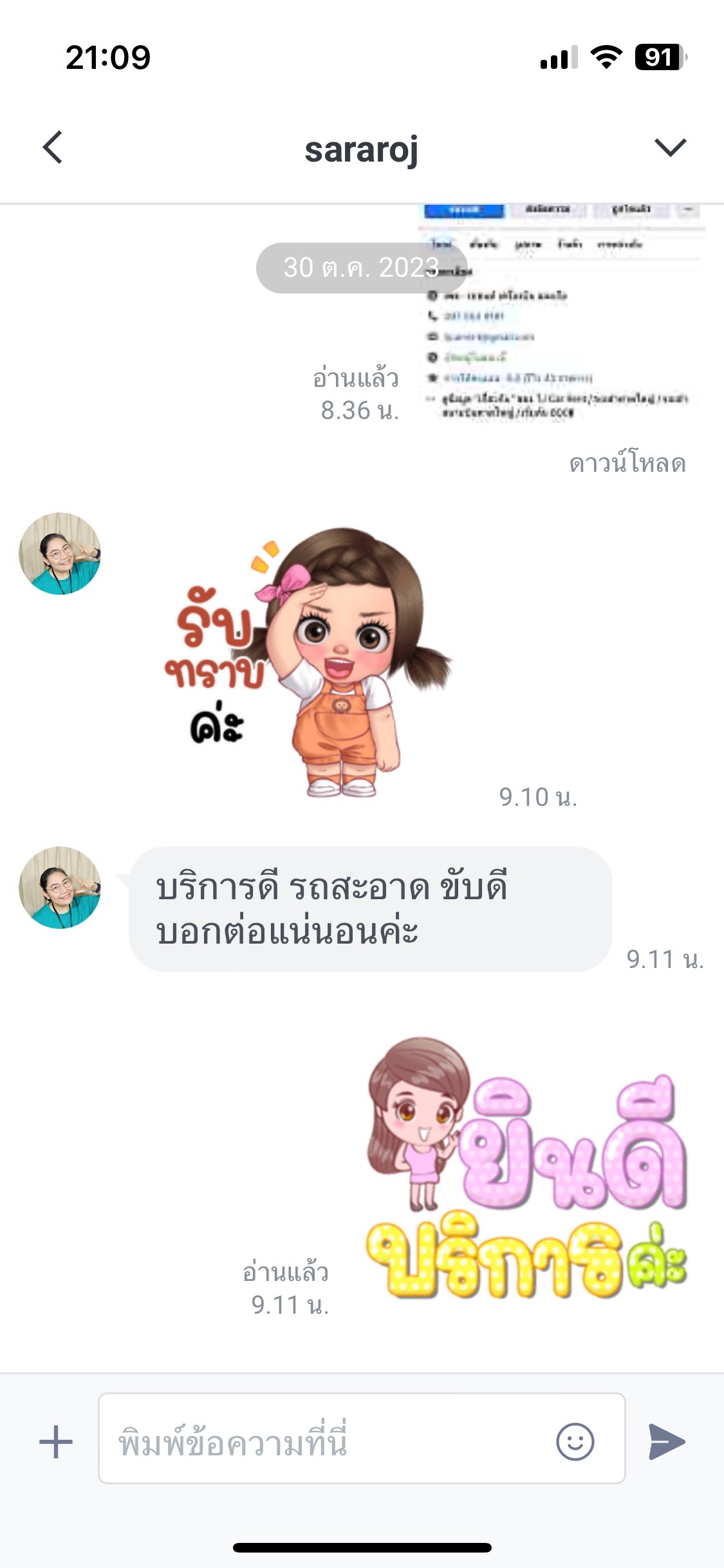
Task: Open the plus attachment menu
Action: (56, 1441)
